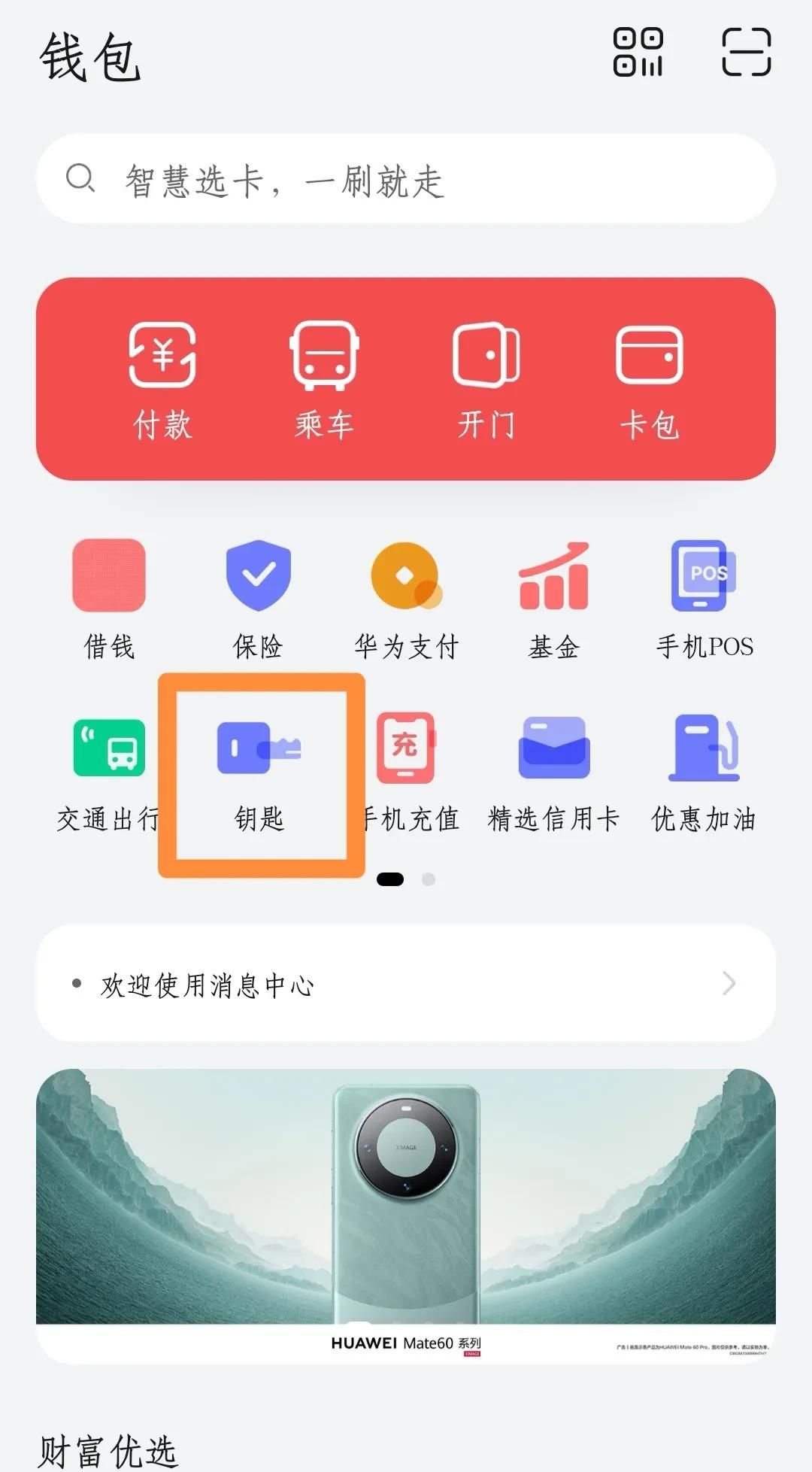
Task: Expand the message center entry
Action: point(406,983)
